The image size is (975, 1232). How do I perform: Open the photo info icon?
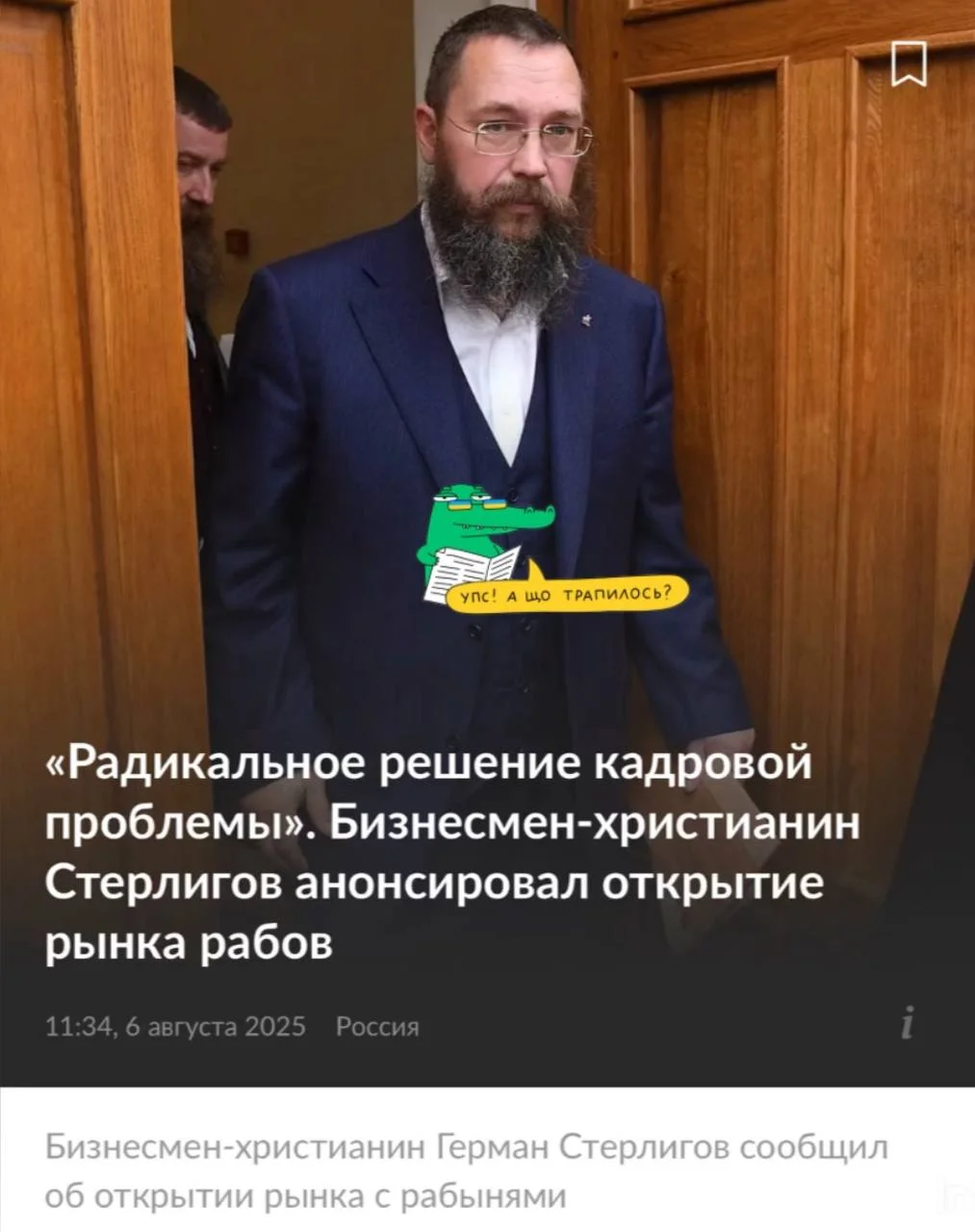tap(907, 1023)
